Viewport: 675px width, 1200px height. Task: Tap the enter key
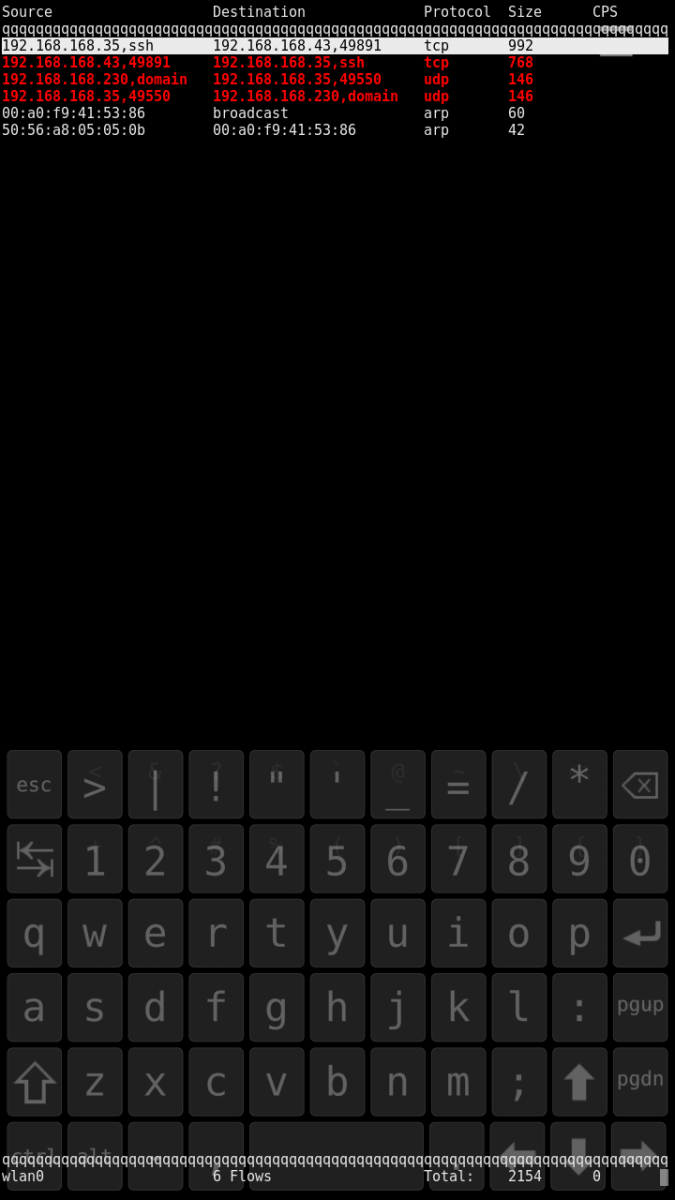pos(640,933)
